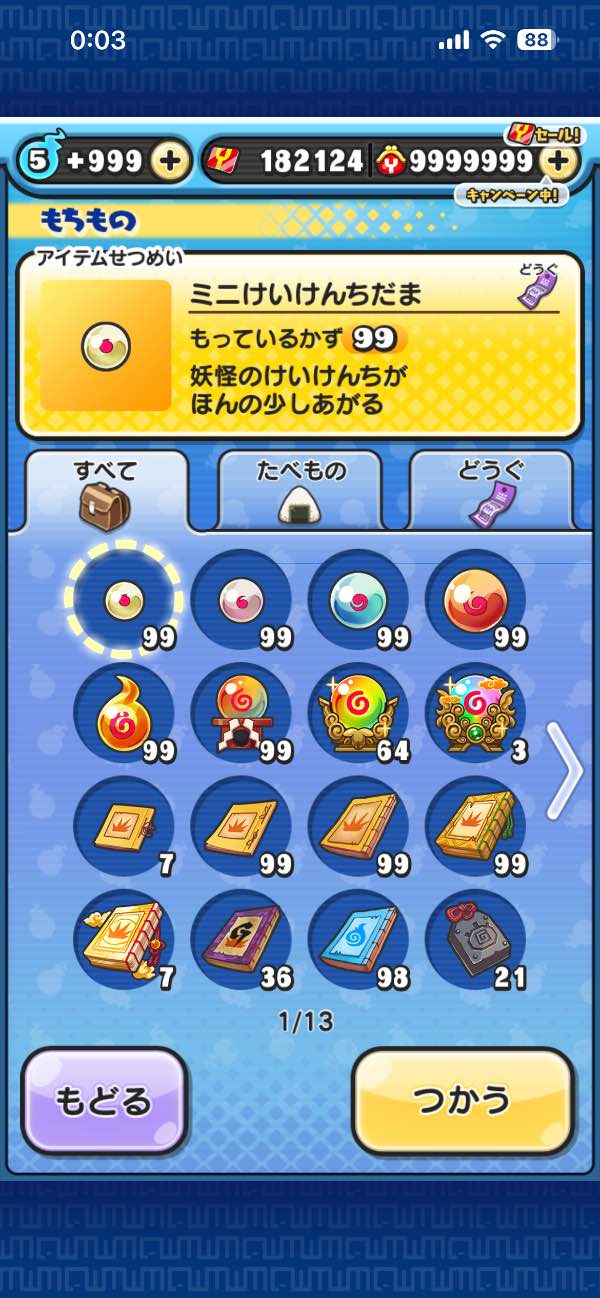Tap the もどる back button
This screenshot has width=600, height=1298.
104,1100
